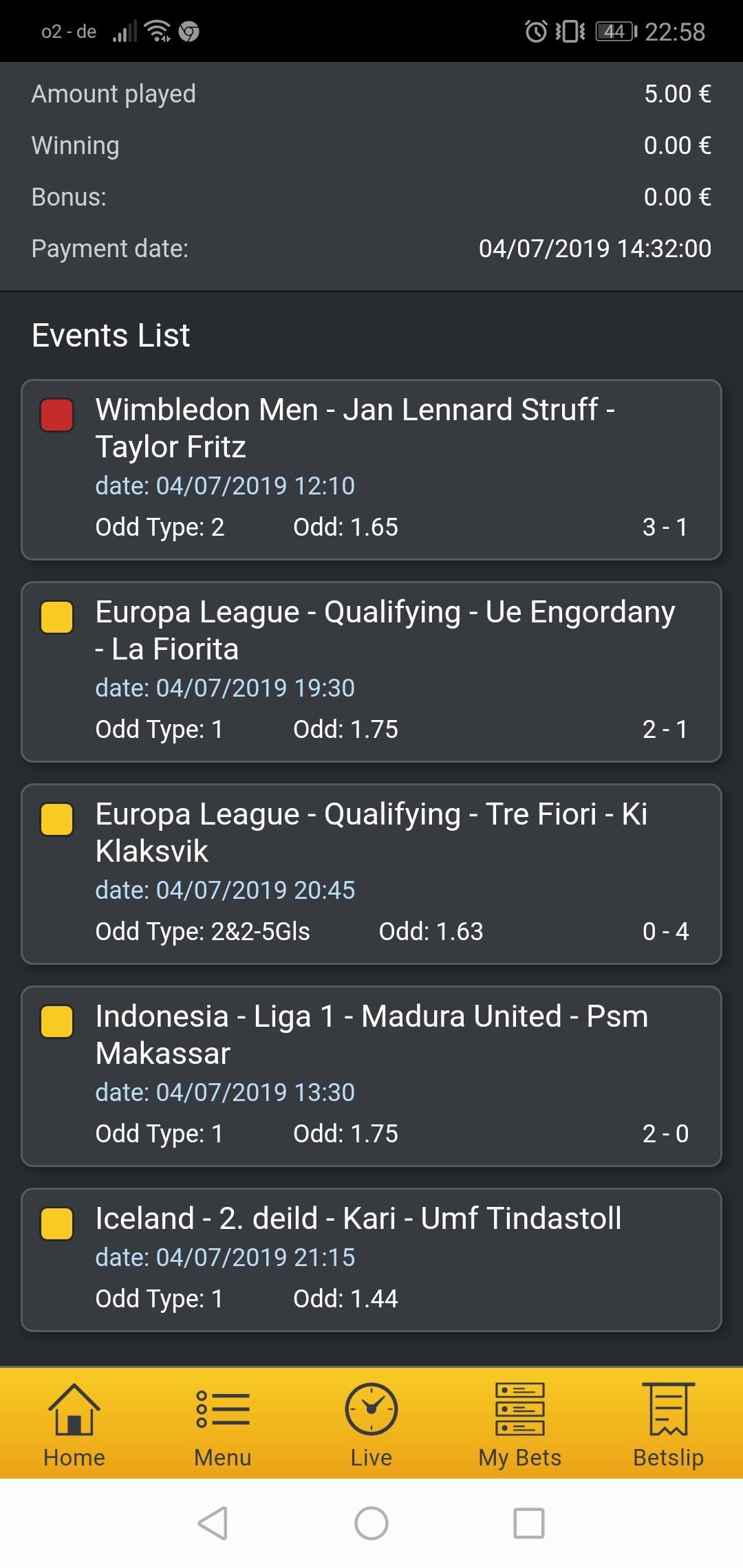View the Madura United - Psm Makassar event
Image resolution: width=743 pixels, height=1568 pixels.
click(371, 1076)
